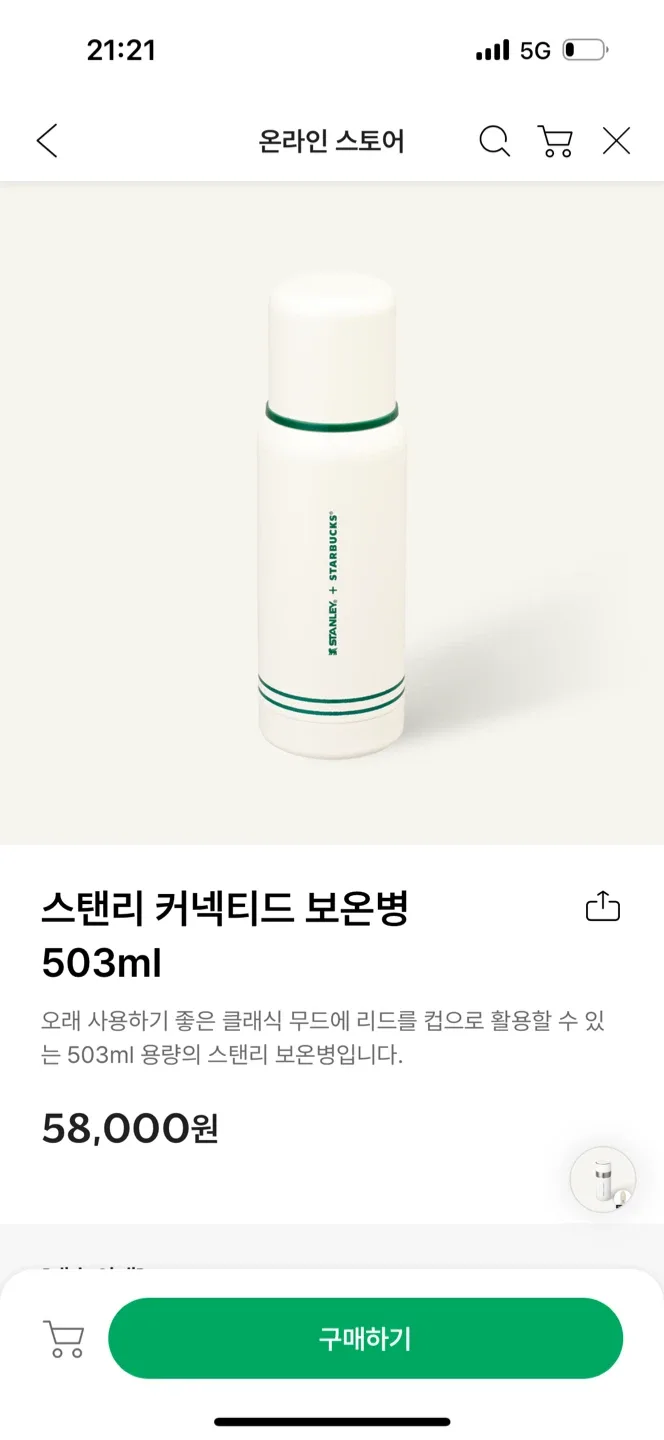Close the online store page
664x1440 pixels.
(616, 141)
